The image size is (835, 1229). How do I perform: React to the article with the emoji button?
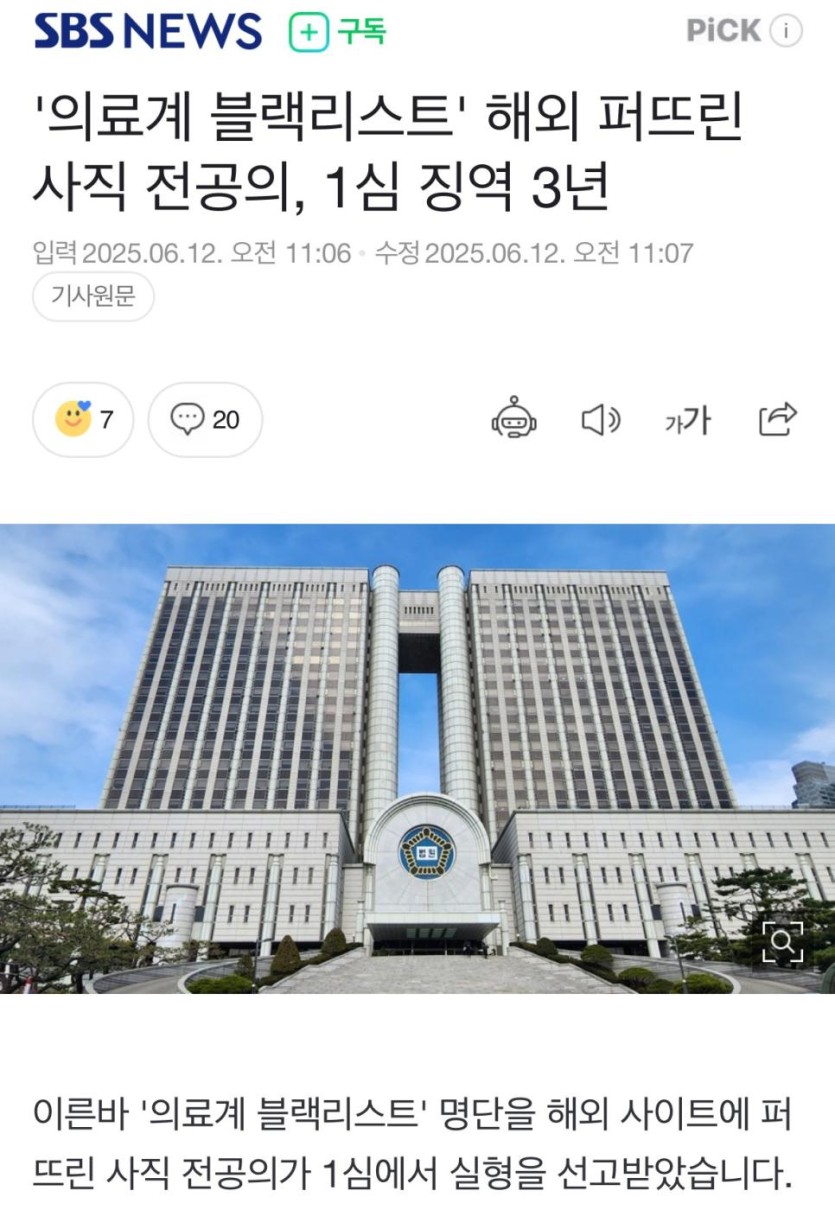pos(83,419)
